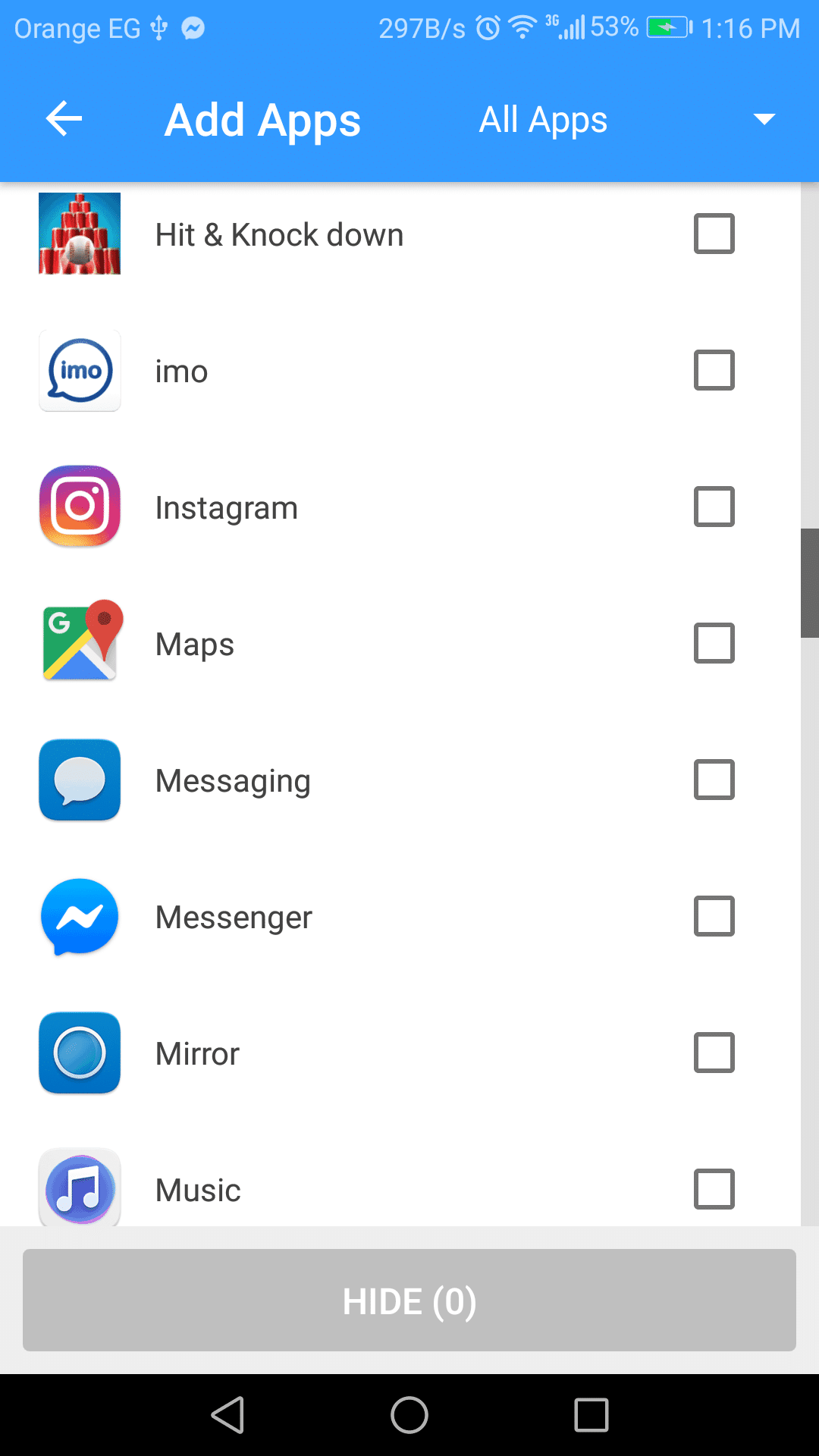Tick the Instagram checkbox
Image resolution: width=819 pixels, height=1456 pixels.
[714, 507]
